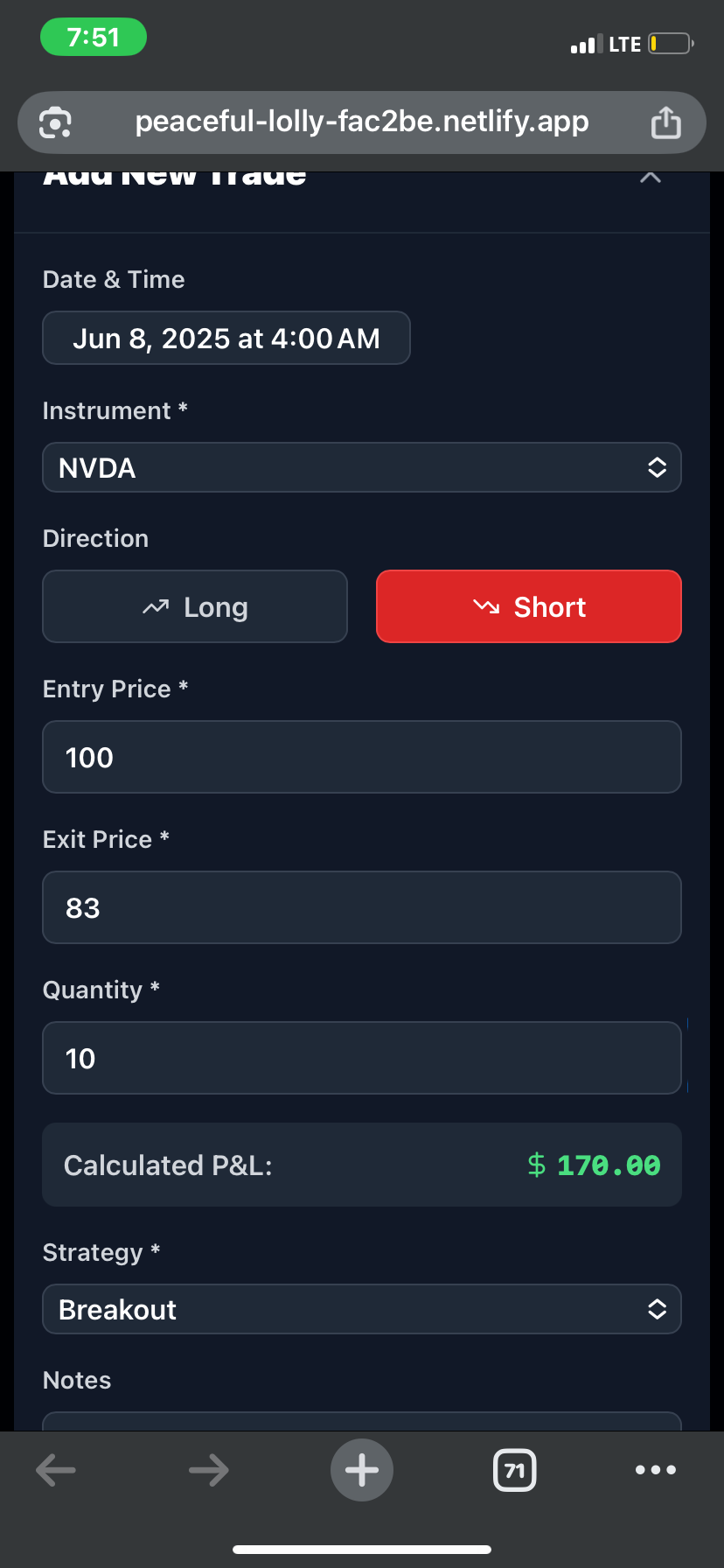
Task: Open the Date & Time picker
Action: [x=226, y=338]
